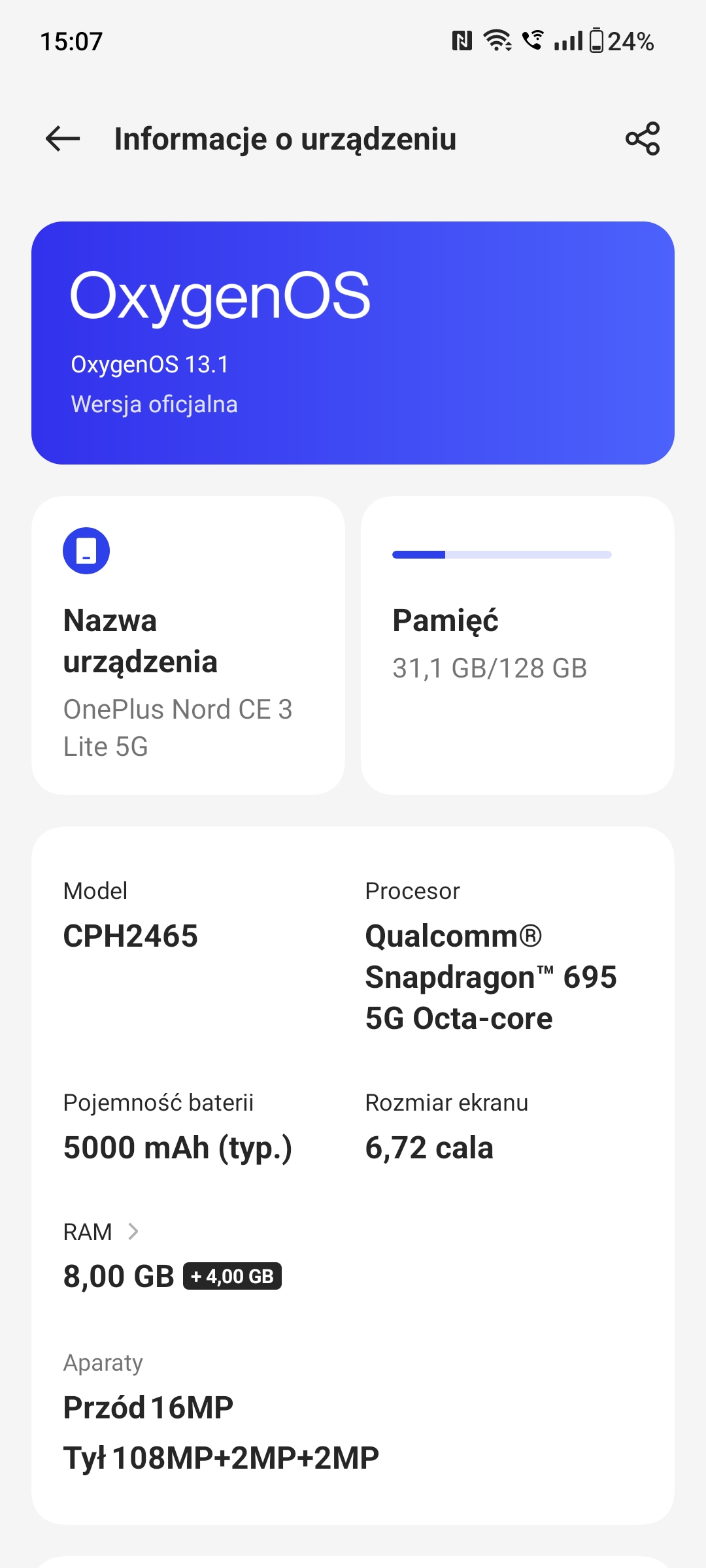Open the OxygenOS 13.1 version card
This screenshot has width=706, height=1568.
tap(353, 343)
